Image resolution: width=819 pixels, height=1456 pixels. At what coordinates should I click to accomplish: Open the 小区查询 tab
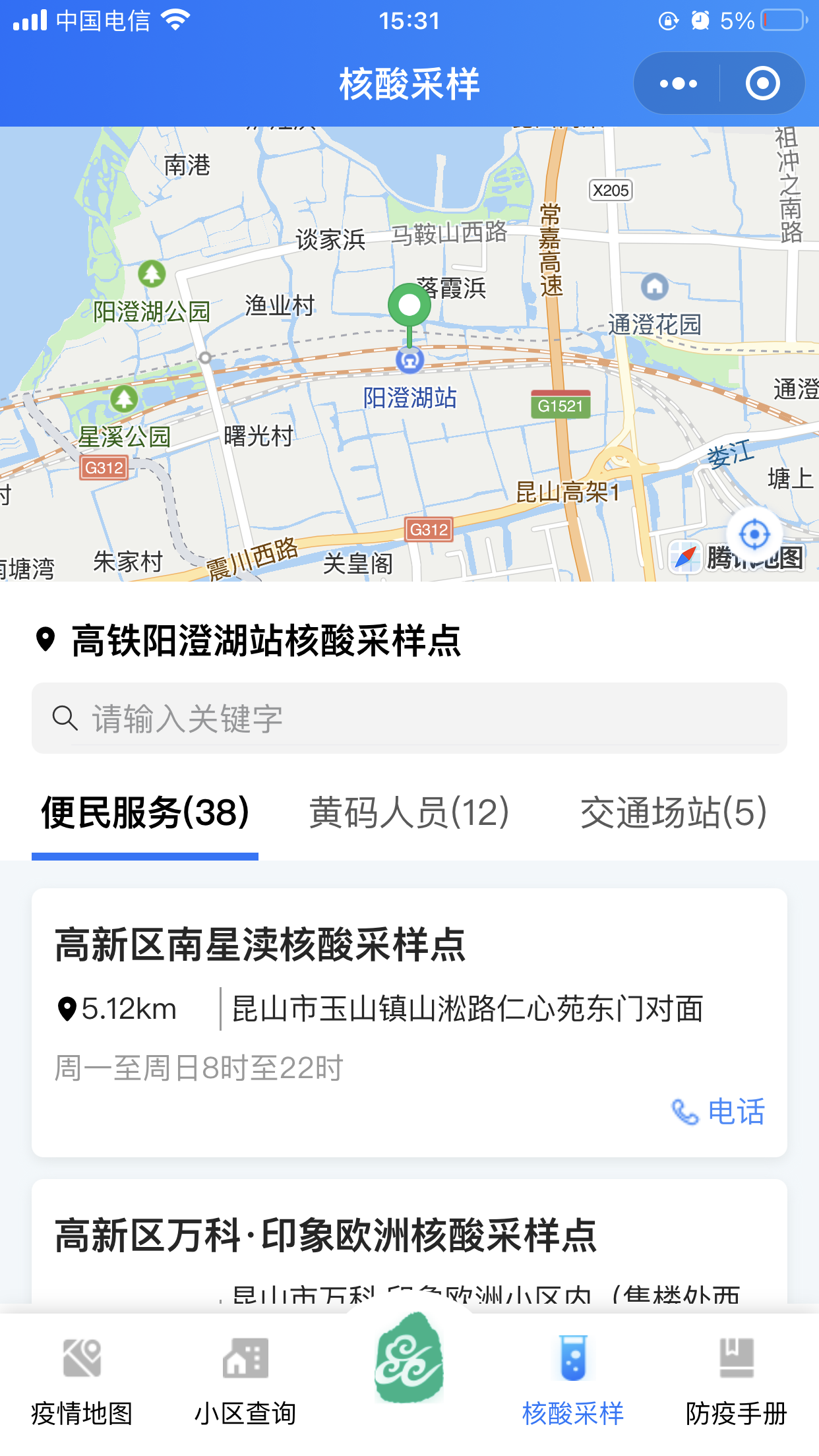pos(245,1381)
